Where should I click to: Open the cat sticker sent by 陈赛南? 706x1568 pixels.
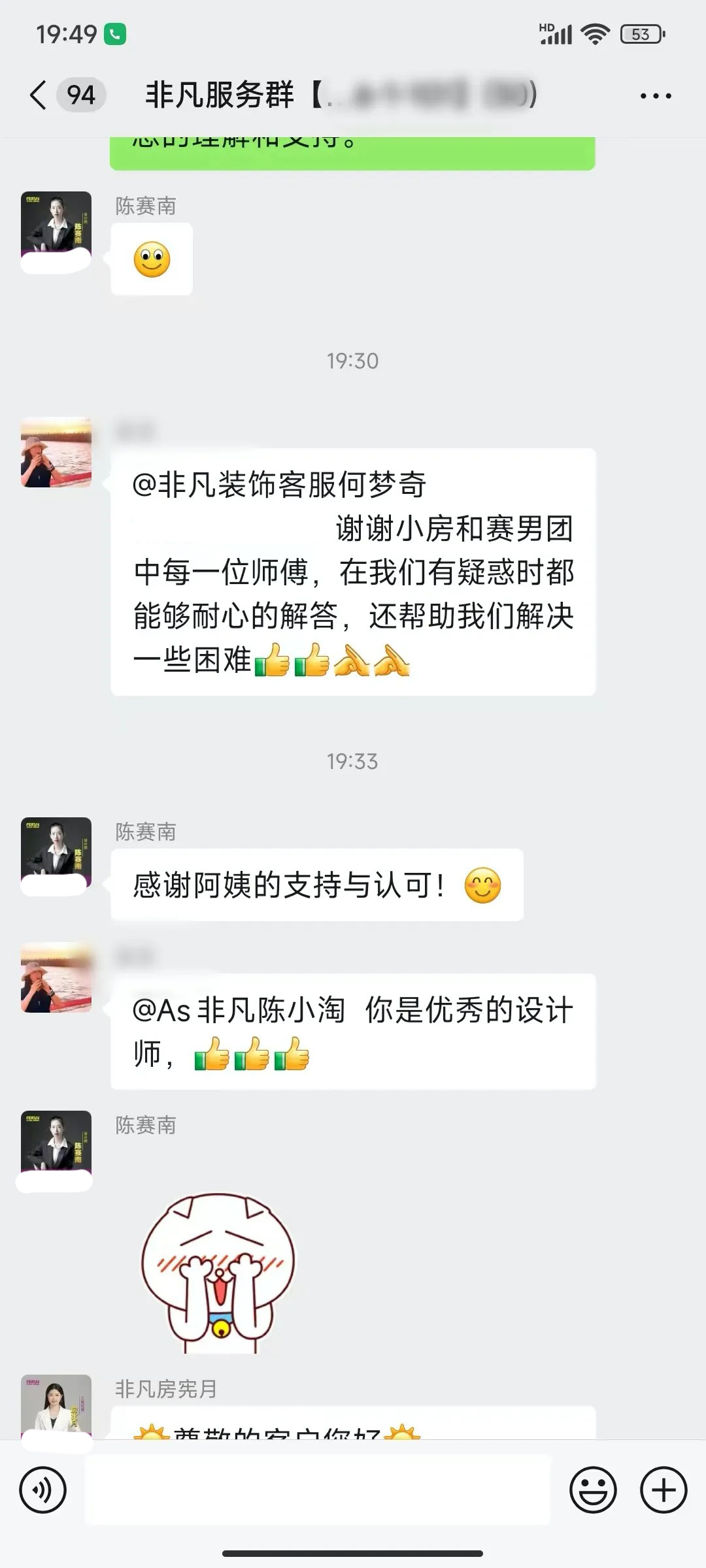219,1272
